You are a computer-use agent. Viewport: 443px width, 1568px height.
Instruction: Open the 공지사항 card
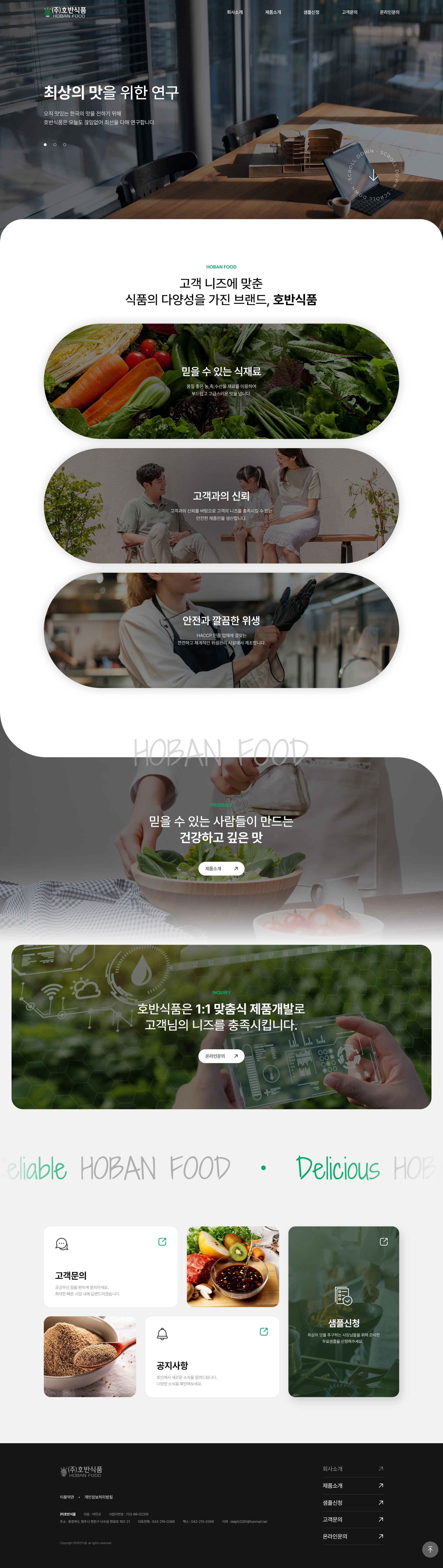[212, 1357]
